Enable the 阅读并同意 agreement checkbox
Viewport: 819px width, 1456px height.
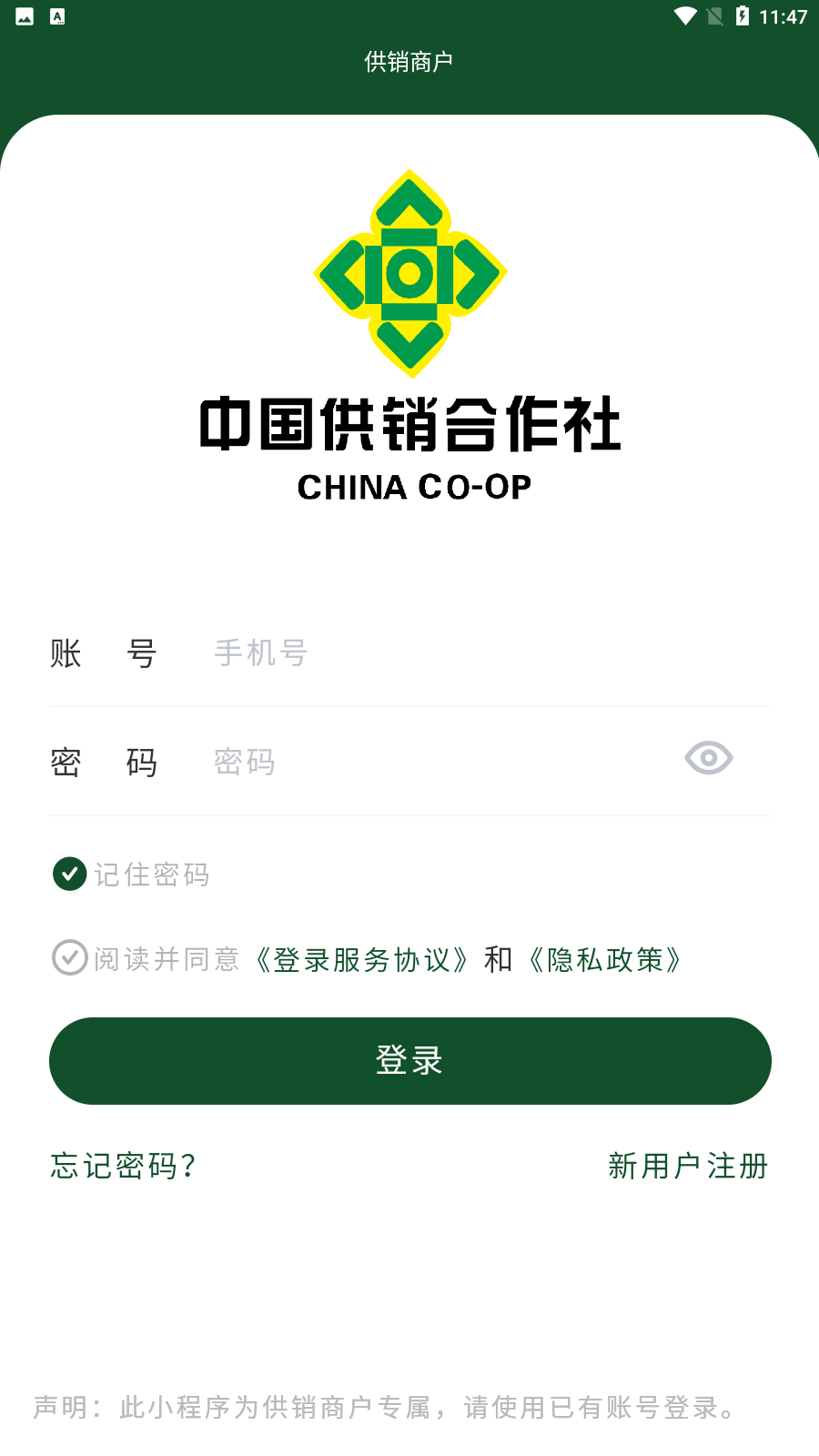69,958
